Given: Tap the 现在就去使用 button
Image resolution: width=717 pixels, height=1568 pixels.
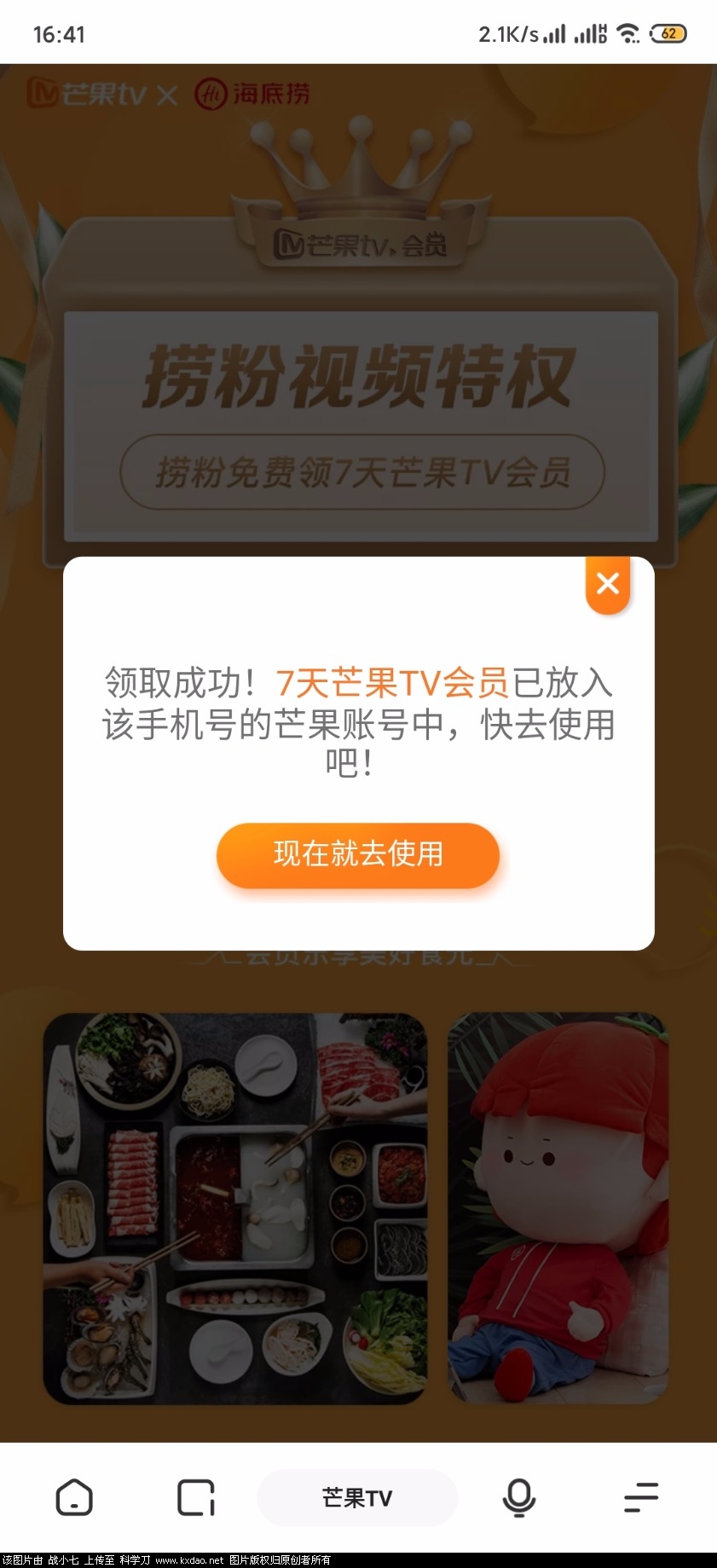Looking at the screenshot, I should tap(358, 854).
